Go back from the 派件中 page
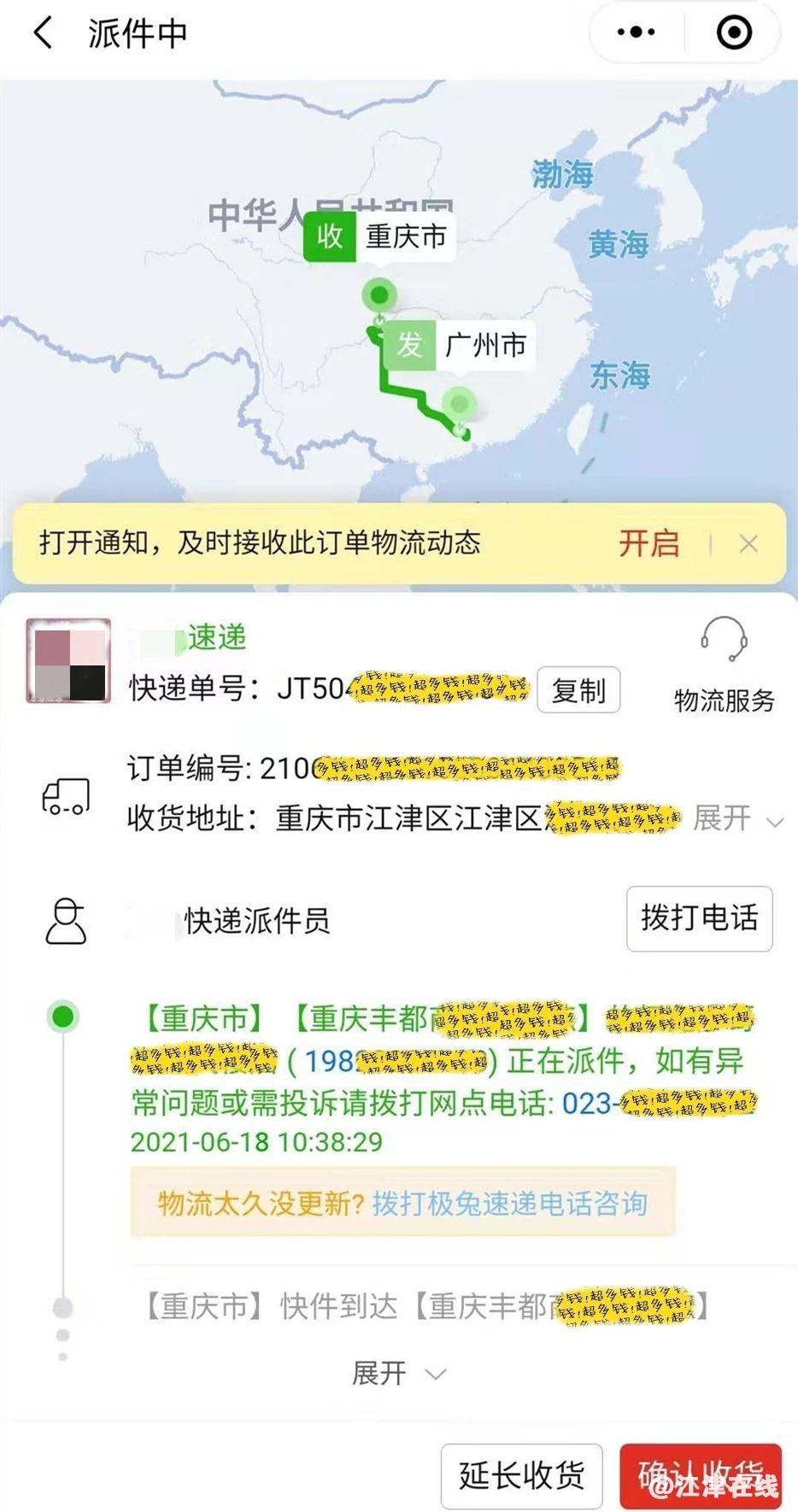This screenshot has height=1512, width=798. pos(43,33)
